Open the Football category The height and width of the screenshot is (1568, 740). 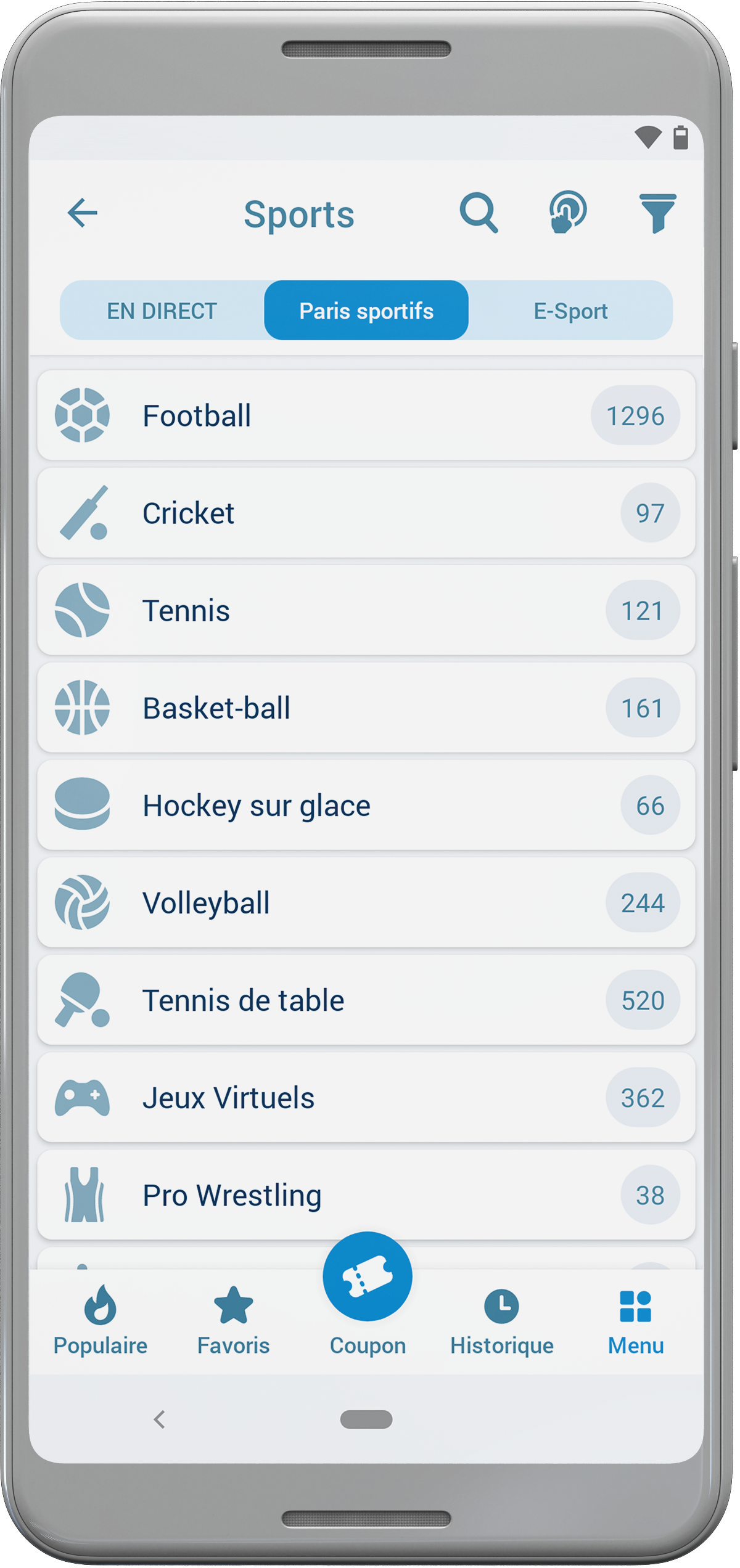coord(366,415)
